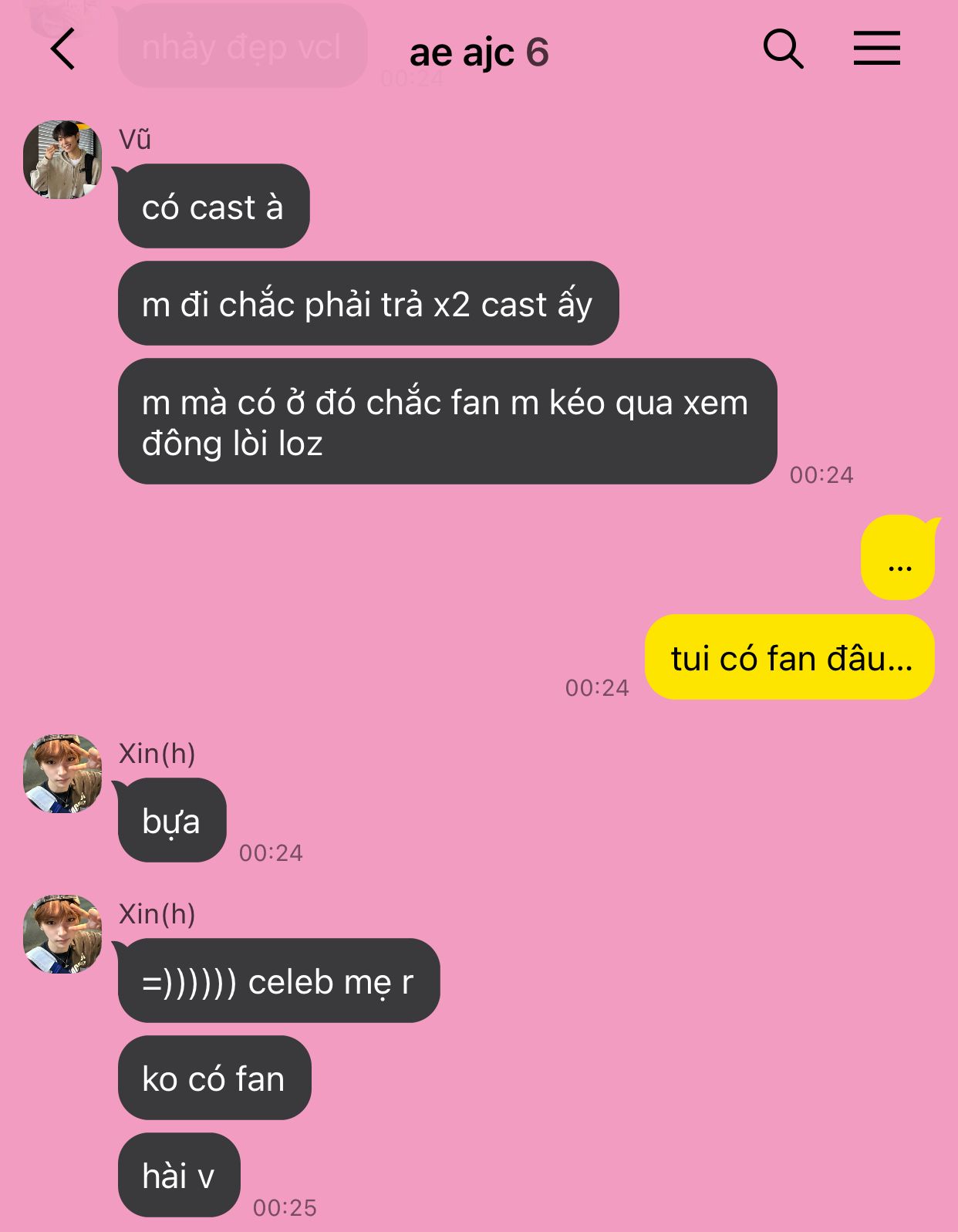Go back from the ae ajc chat
The width and height of the screenshot is (958, 1232).
63,49
